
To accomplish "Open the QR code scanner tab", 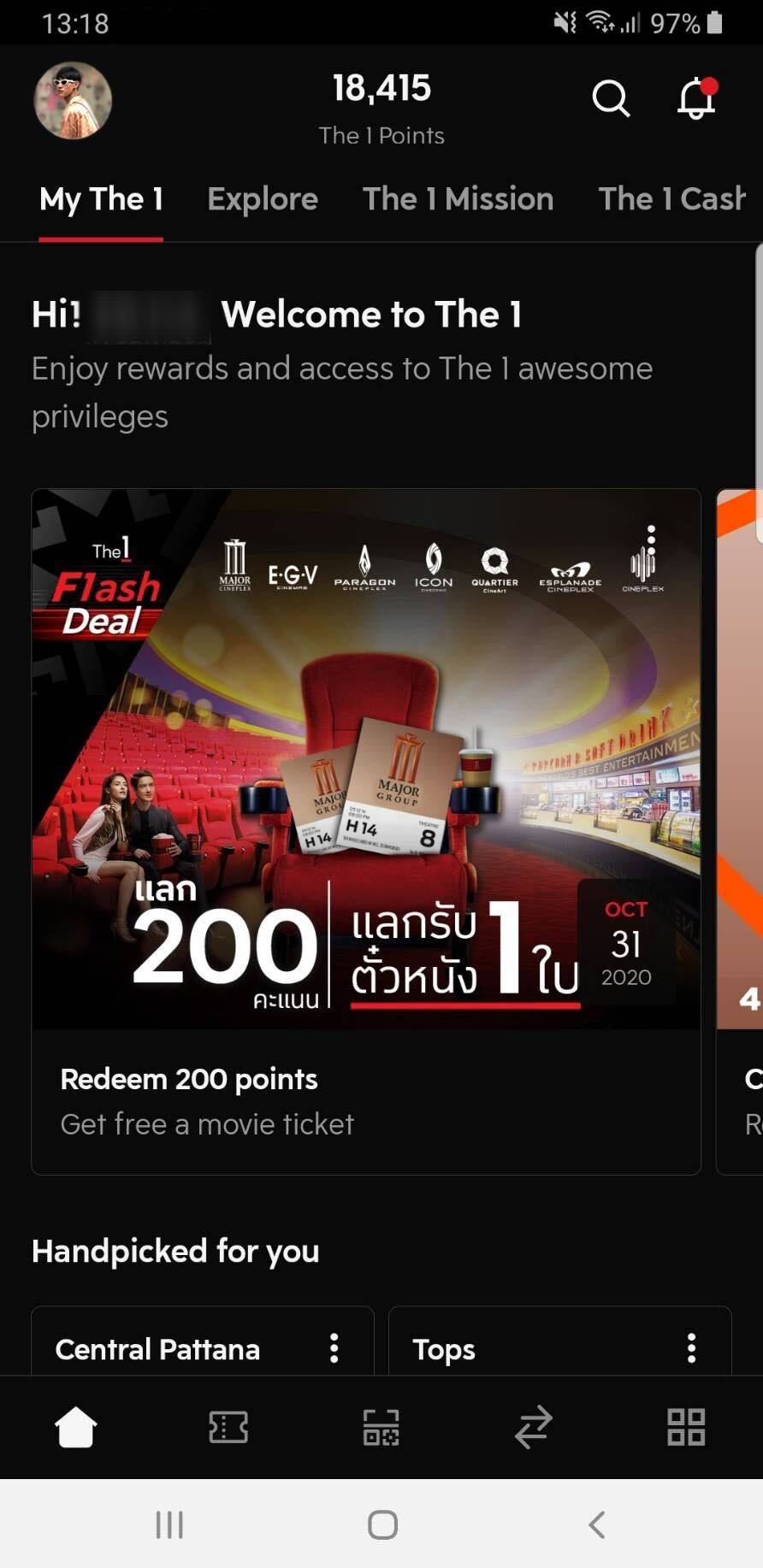I will tap(381, 1427).
